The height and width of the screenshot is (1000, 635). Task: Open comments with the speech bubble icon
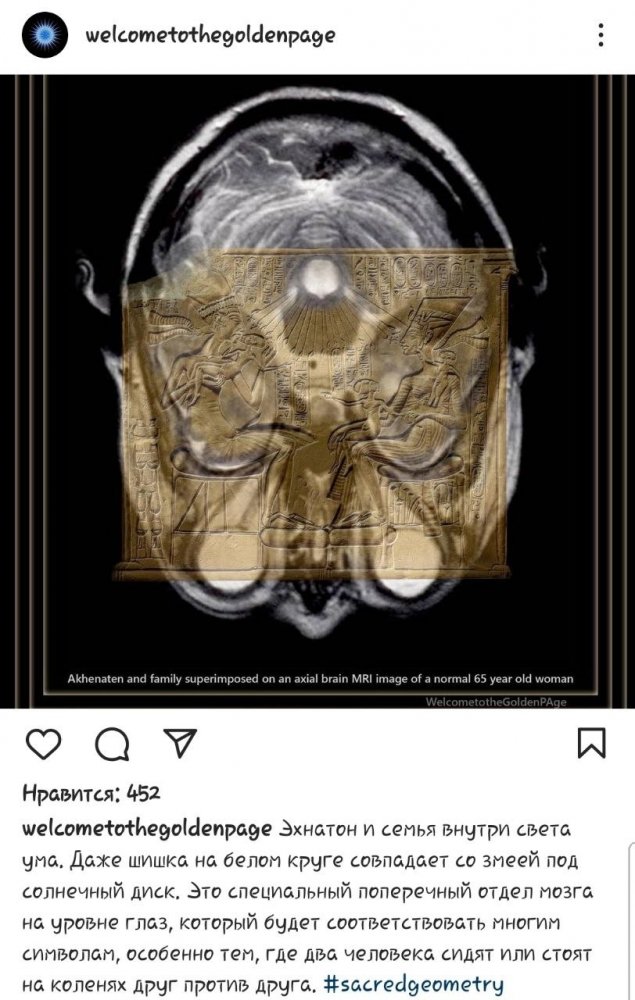coord(111,743)
